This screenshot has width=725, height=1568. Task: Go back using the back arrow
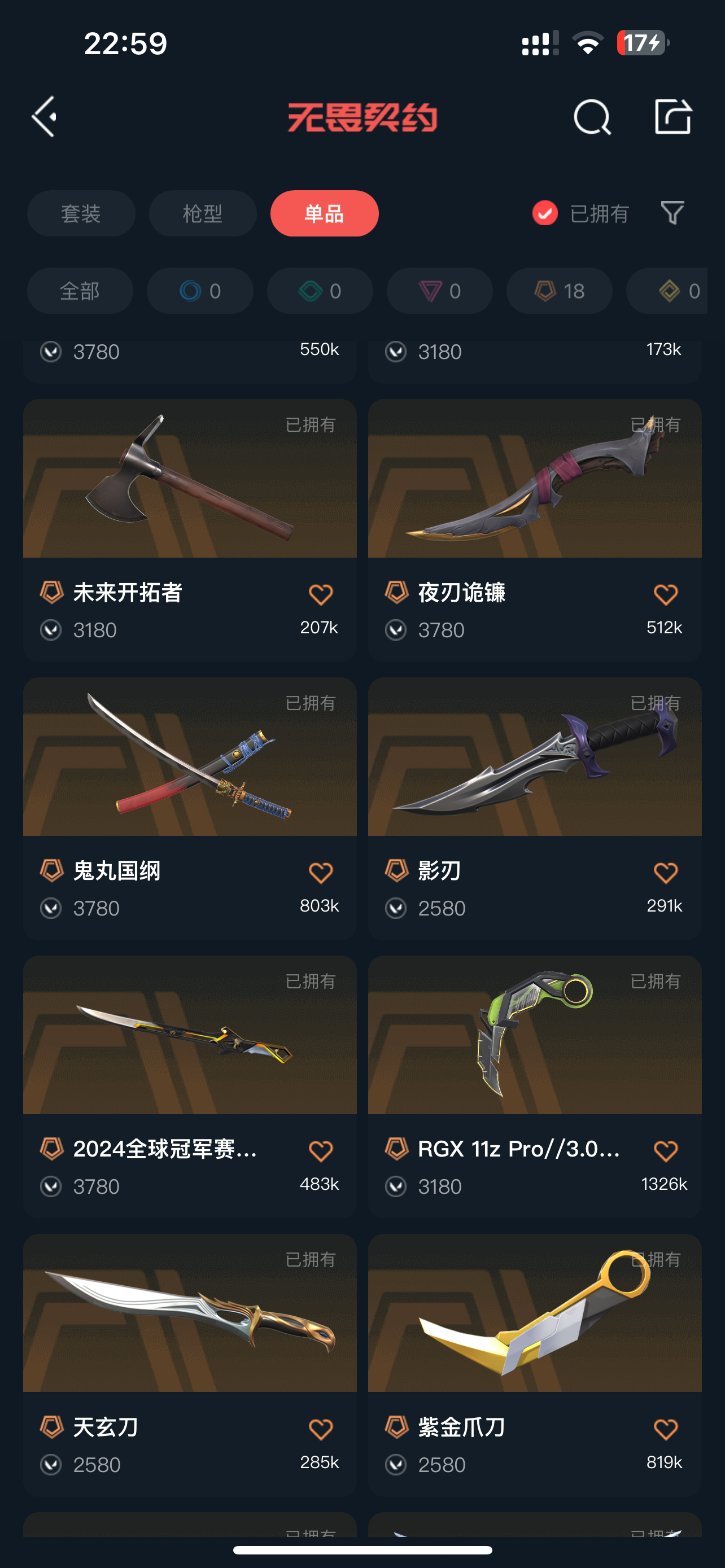[45, 116]
